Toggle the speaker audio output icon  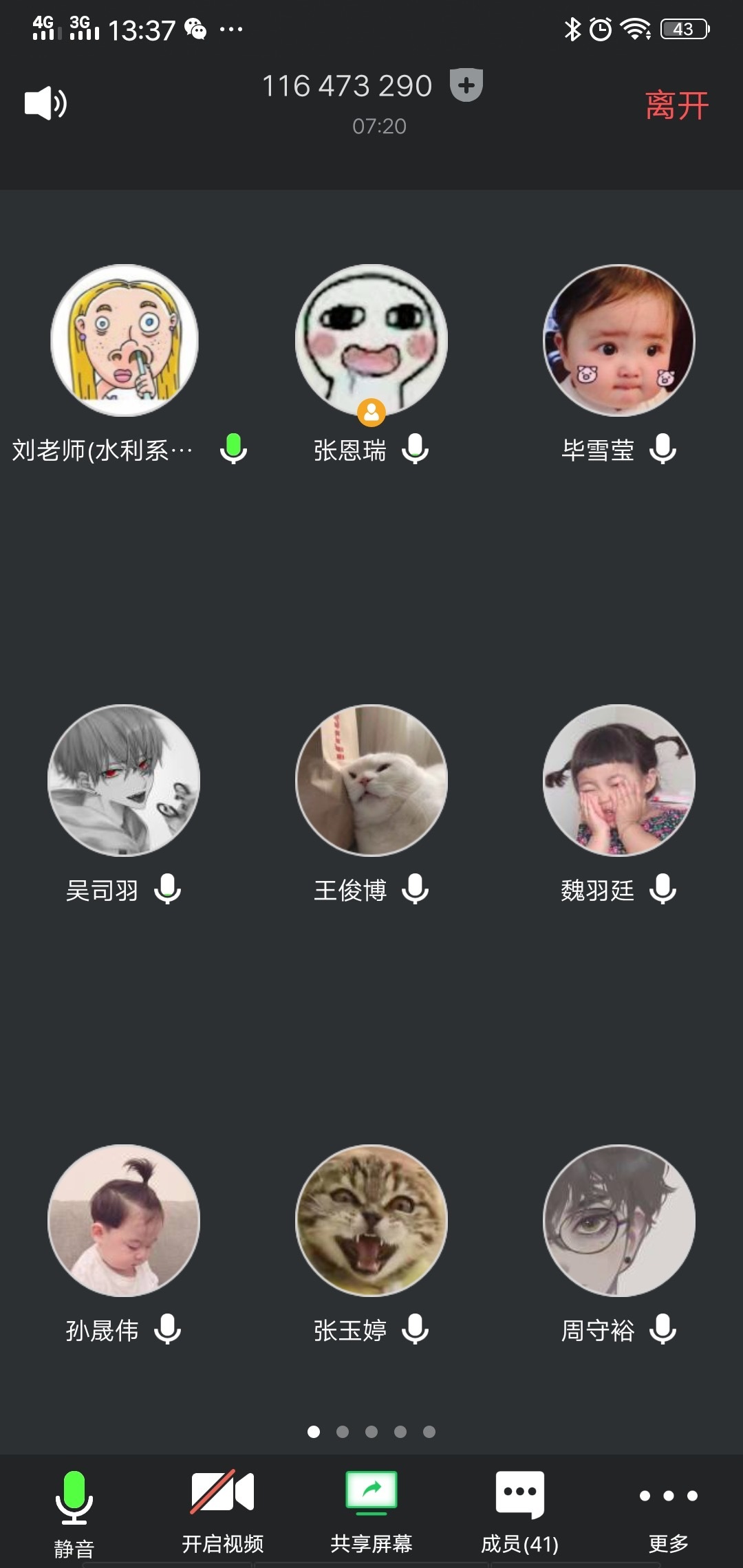point(45,103)
